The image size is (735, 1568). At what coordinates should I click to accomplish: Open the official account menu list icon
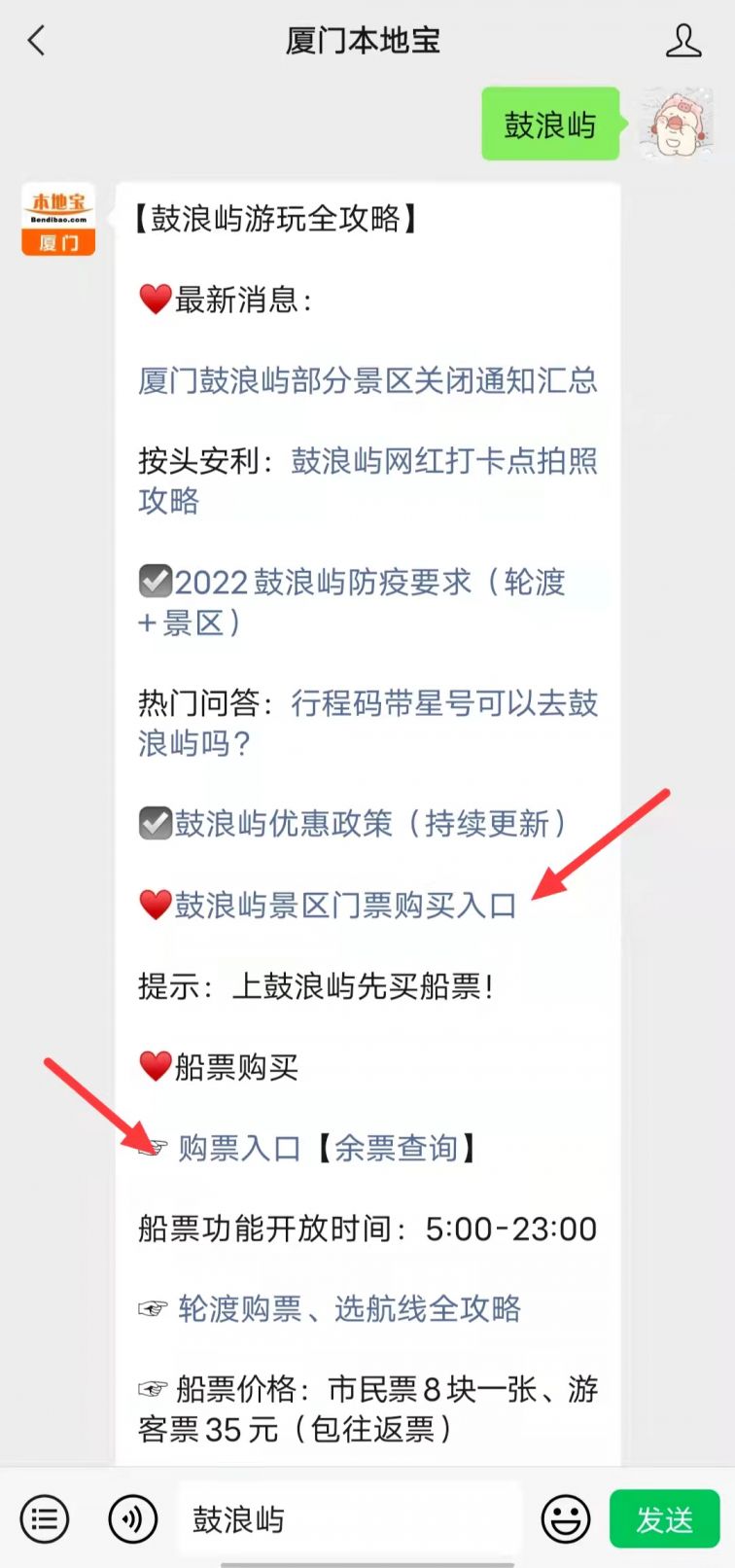45,1518
